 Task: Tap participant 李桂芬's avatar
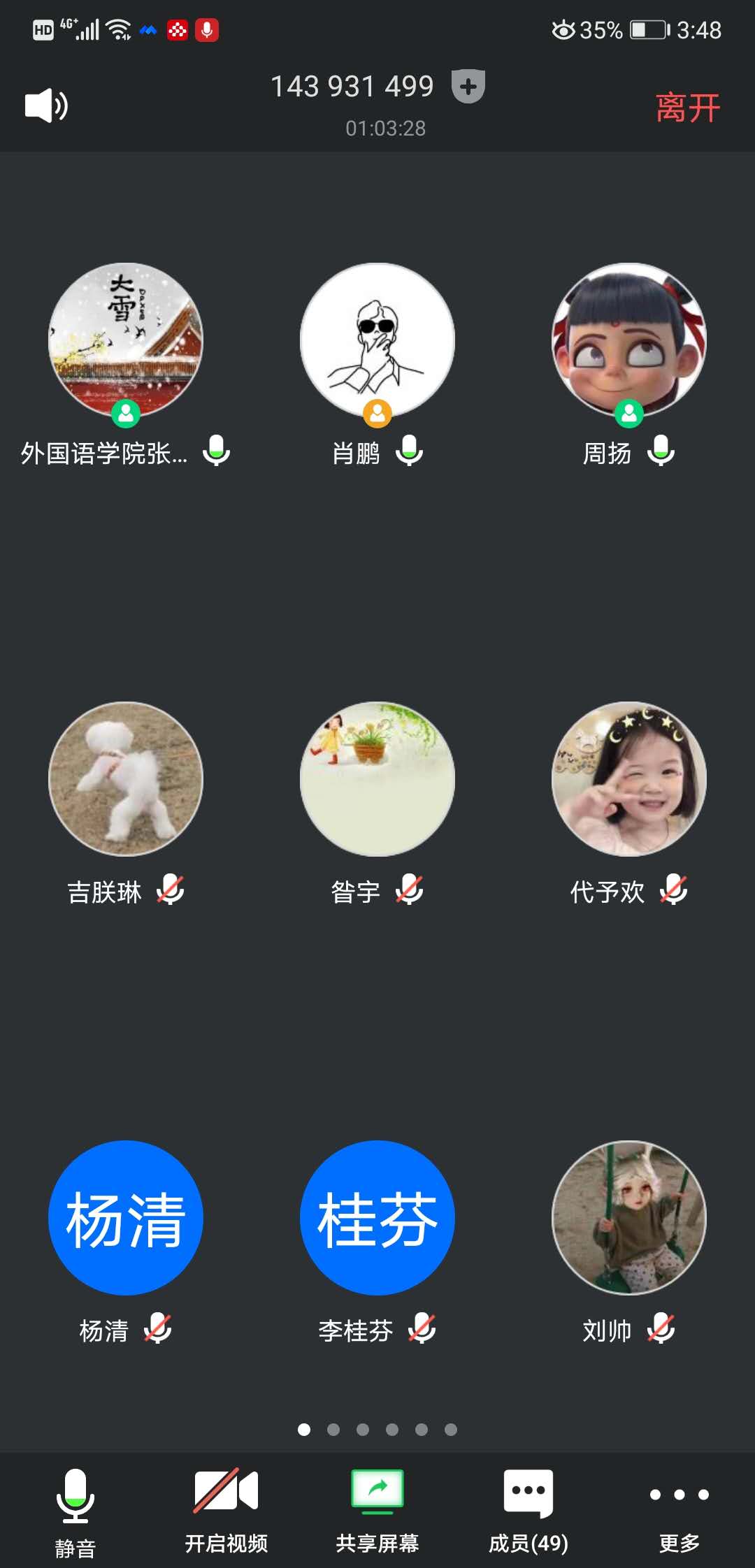[377, 1218]
